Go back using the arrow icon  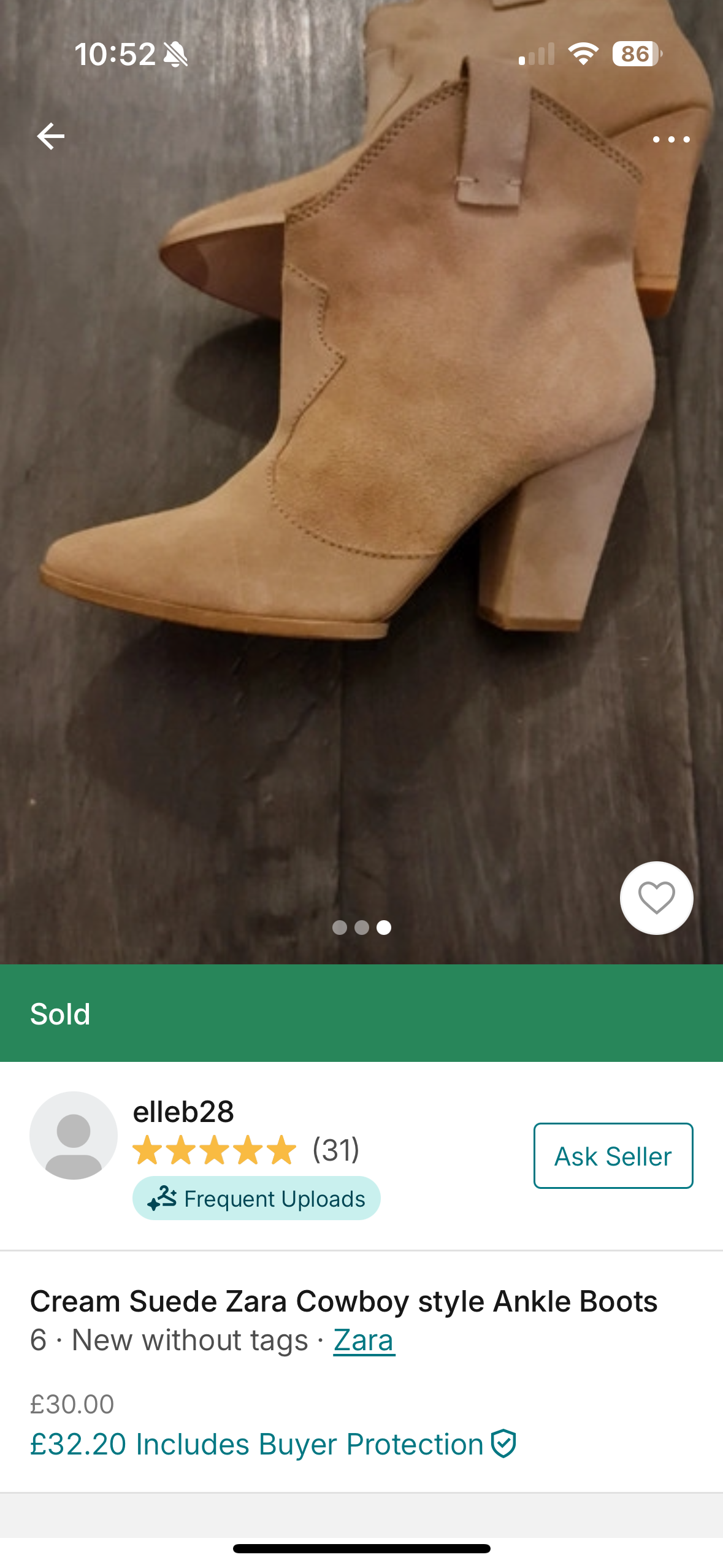[50, 136]
